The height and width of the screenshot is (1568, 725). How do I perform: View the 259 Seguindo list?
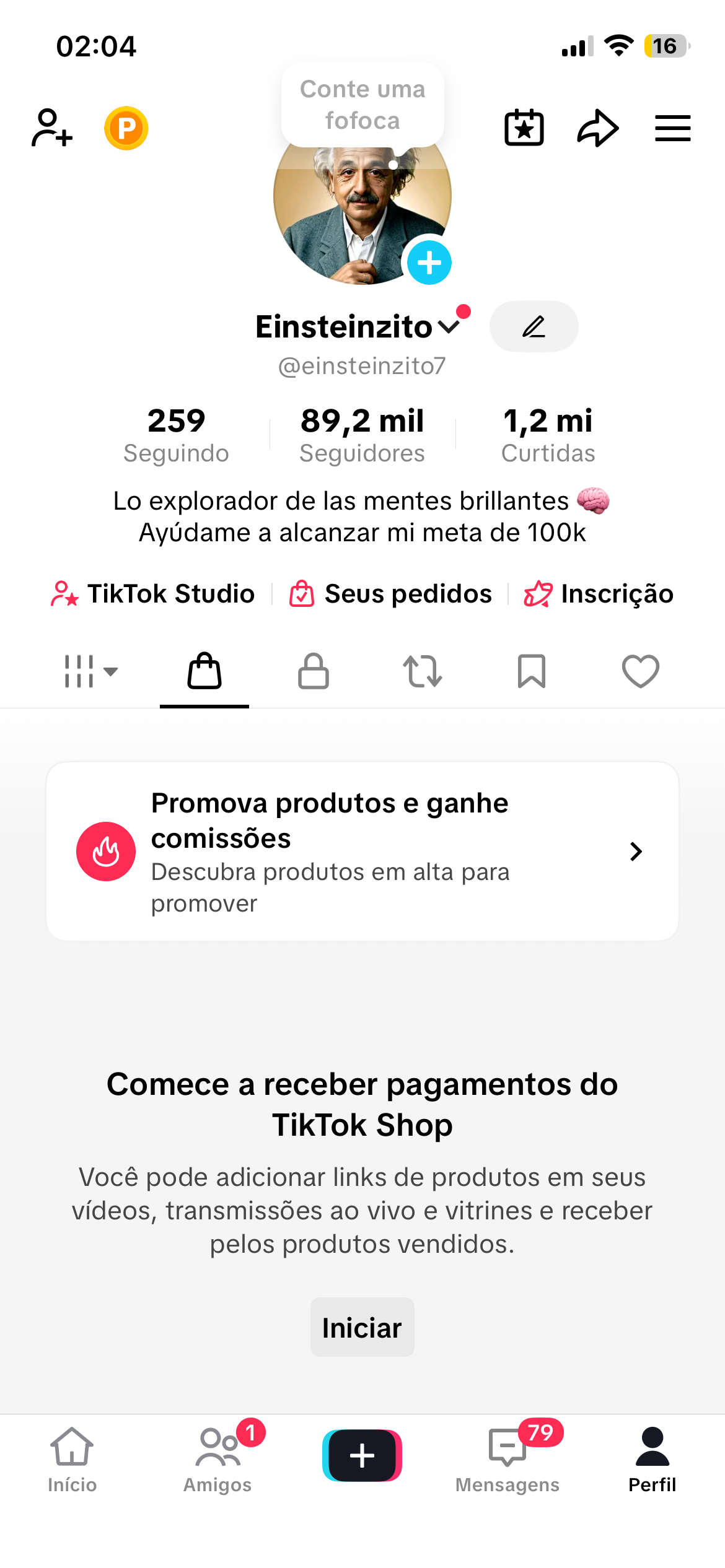pos(176,435)
